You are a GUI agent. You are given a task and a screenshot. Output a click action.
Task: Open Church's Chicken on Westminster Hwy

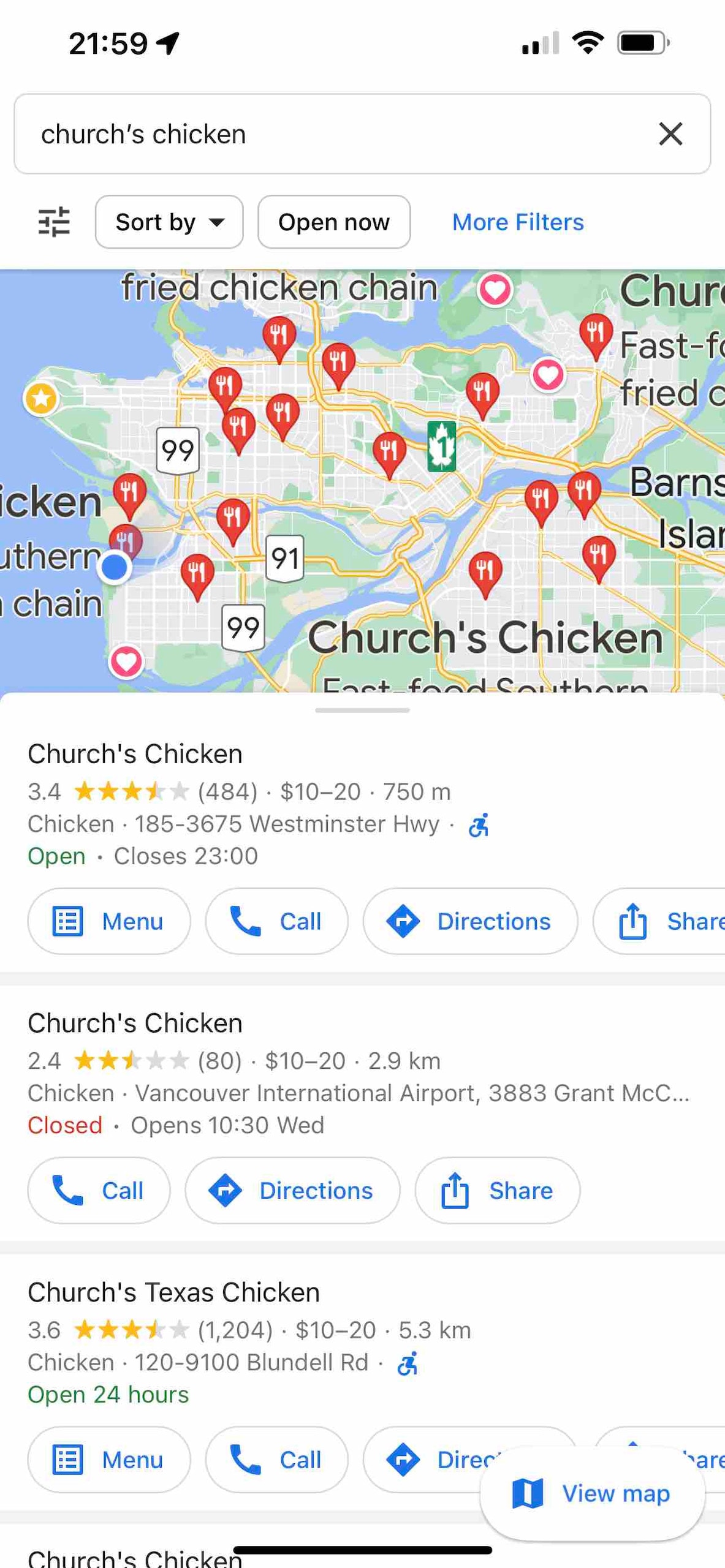[135, 754]
